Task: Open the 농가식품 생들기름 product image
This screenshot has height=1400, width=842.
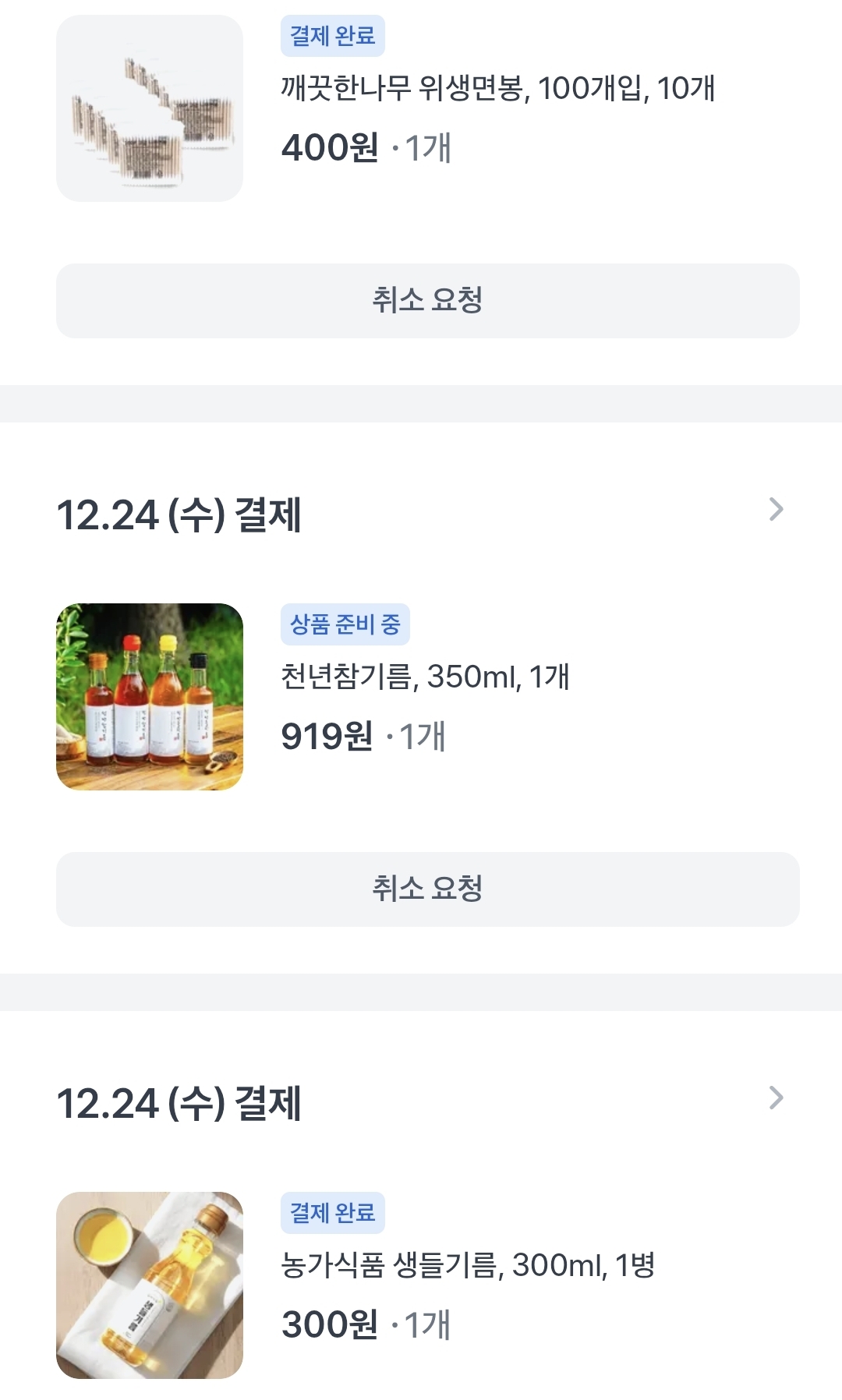Action: (x=150, y=1285)
